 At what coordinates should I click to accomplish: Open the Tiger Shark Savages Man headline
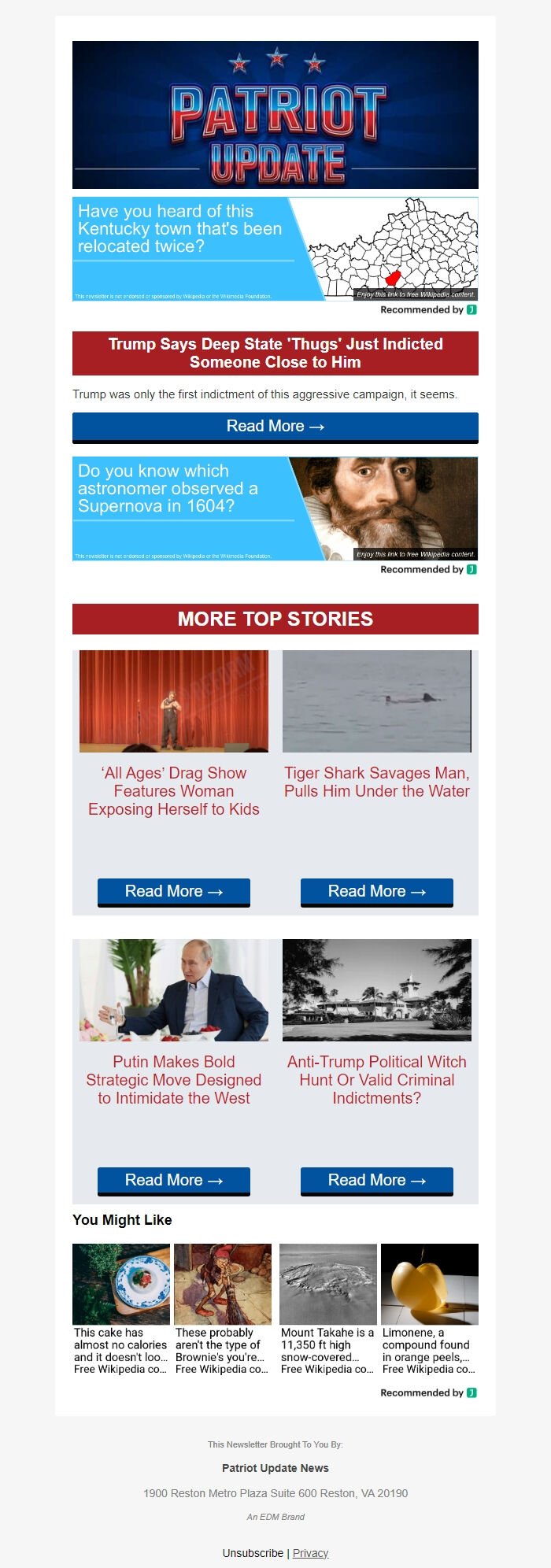coord(377,782)
